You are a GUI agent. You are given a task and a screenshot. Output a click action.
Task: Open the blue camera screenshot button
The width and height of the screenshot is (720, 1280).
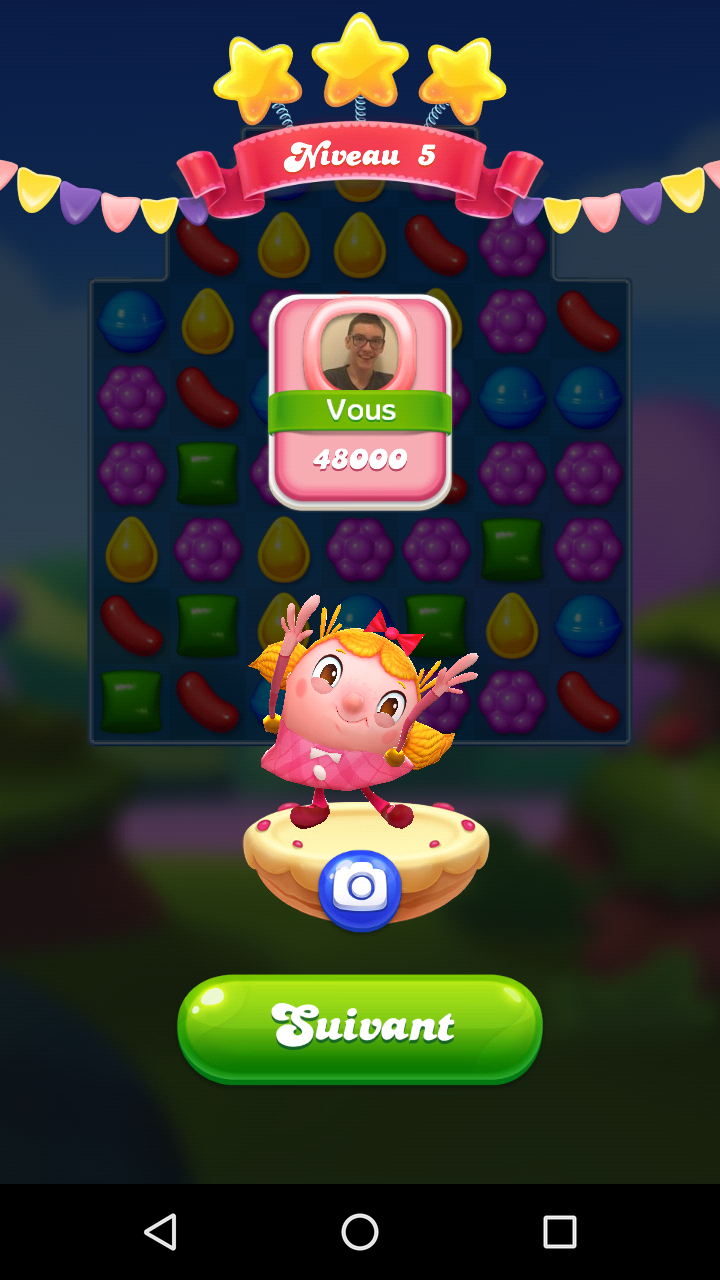click(360, 889)
